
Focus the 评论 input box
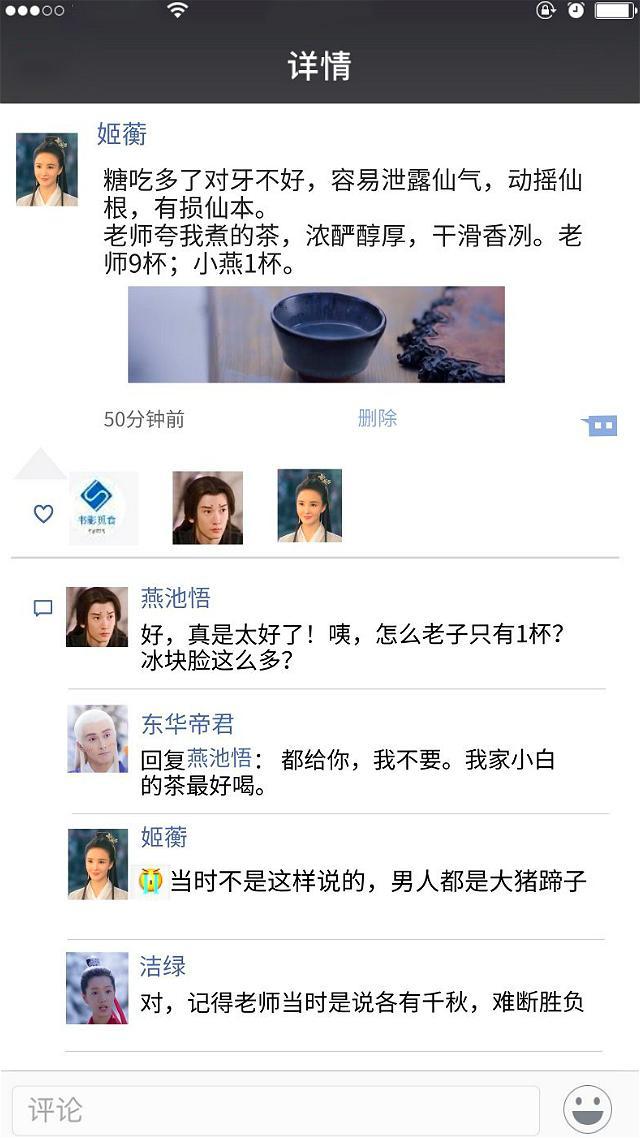(x=275, y=1109)
